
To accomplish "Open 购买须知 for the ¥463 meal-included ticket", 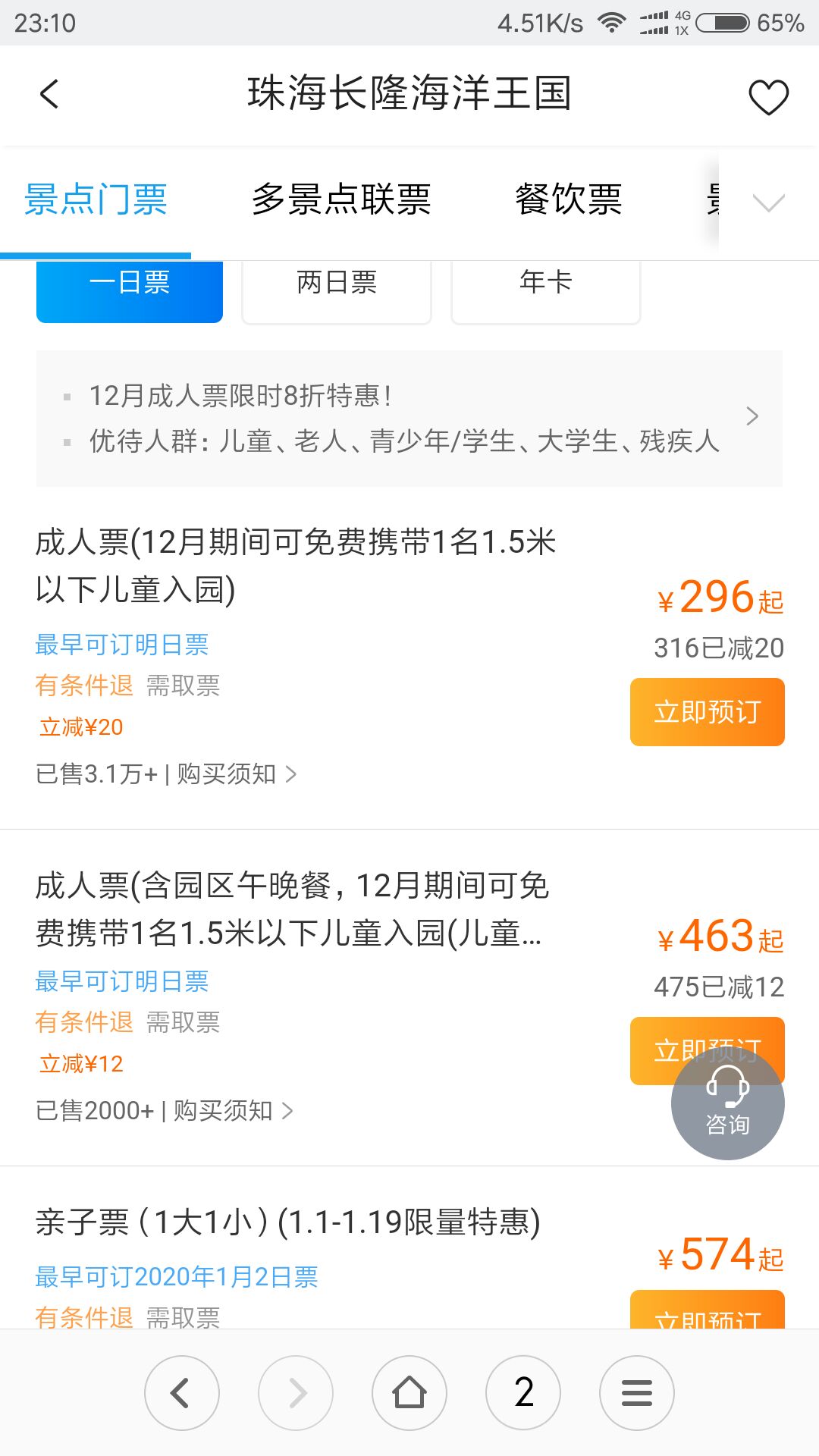I will [x=232, y=1111].
